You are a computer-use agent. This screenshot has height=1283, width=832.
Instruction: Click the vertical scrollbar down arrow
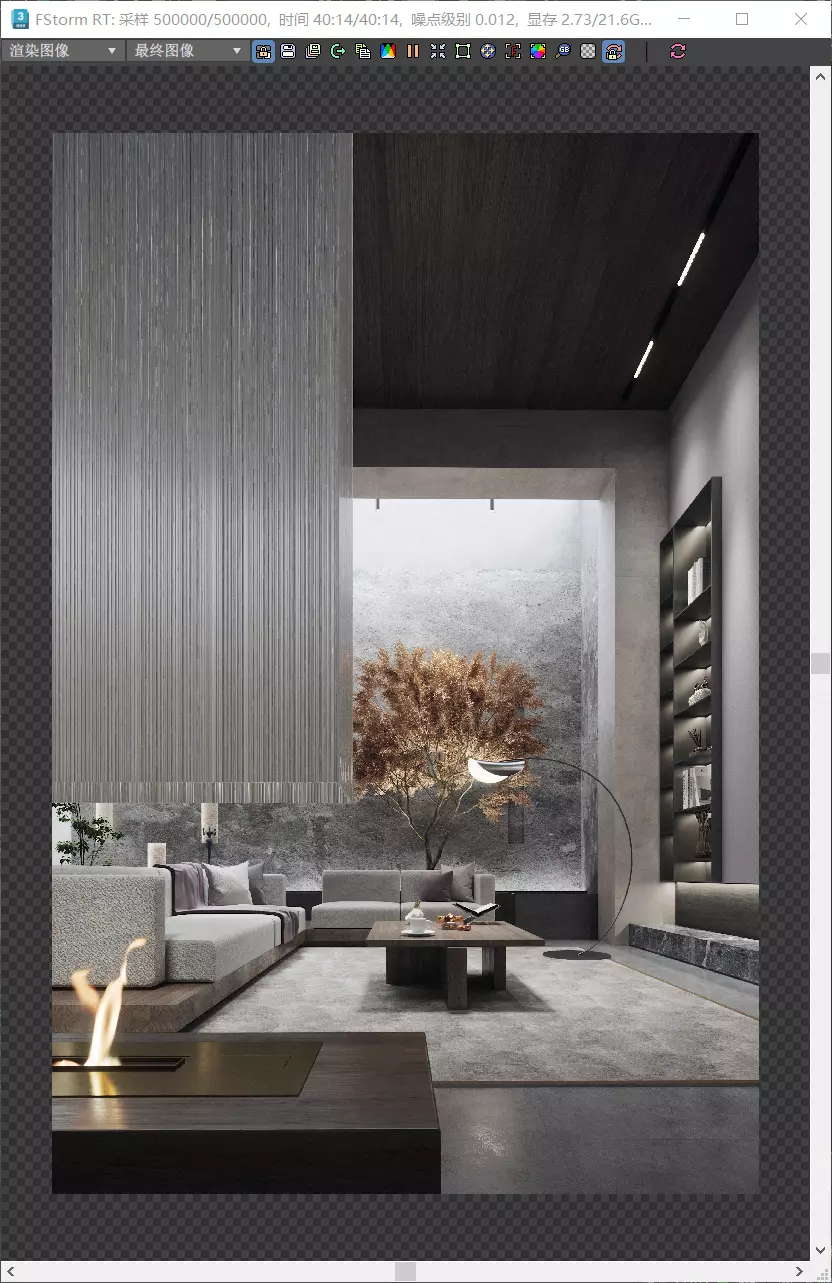[821, 1250]
